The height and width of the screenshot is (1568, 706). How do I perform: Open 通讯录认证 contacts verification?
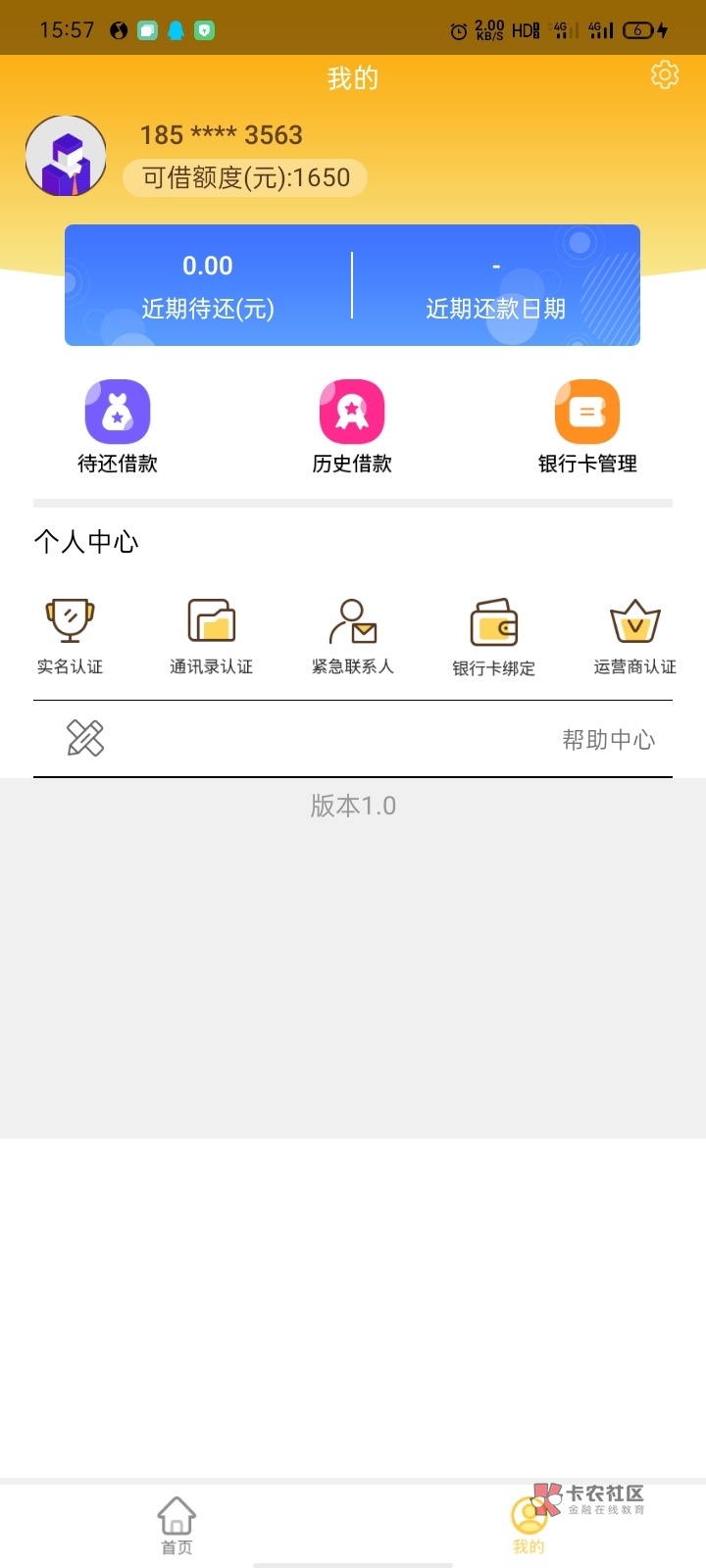211,637
